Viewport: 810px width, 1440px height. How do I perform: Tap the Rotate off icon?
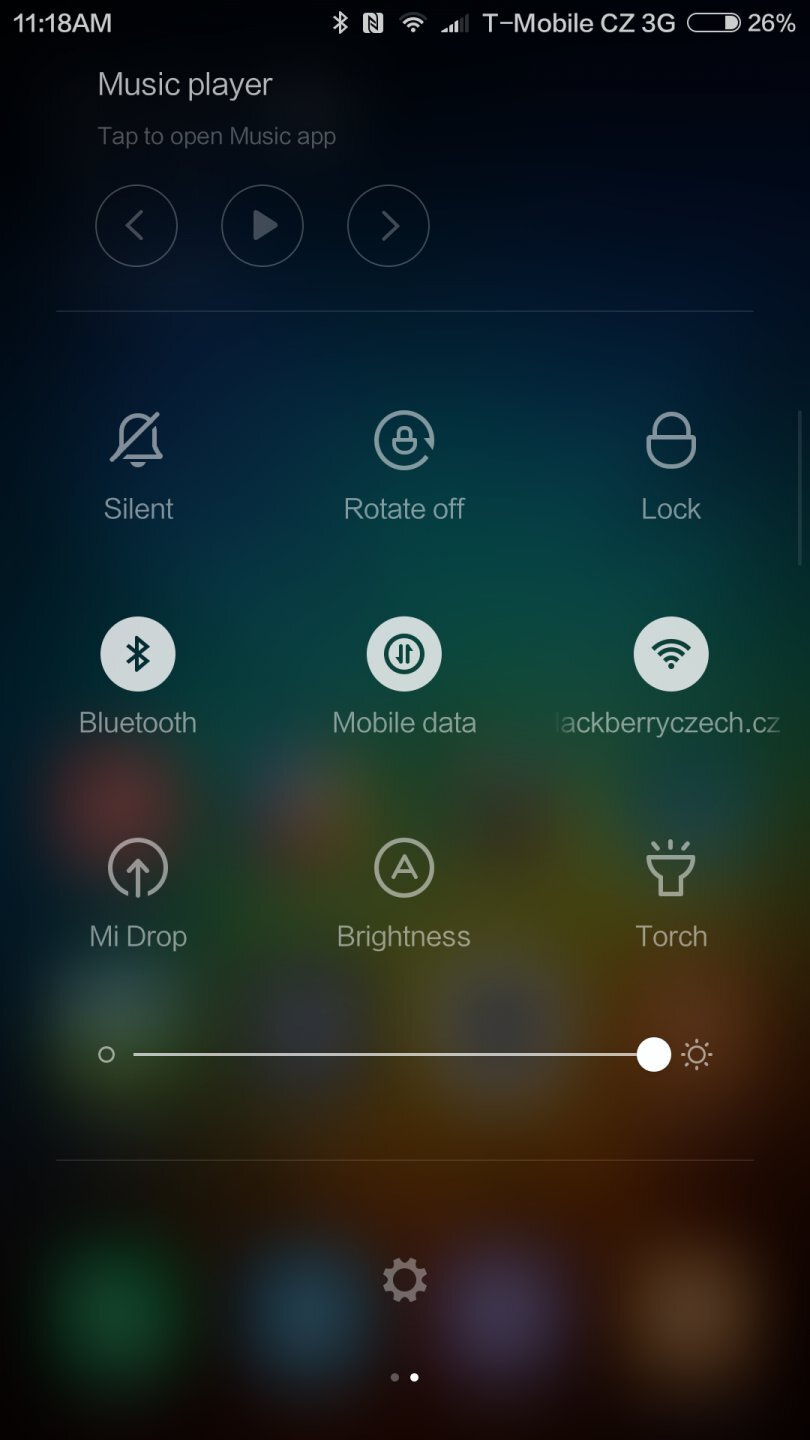pos(404,440)
